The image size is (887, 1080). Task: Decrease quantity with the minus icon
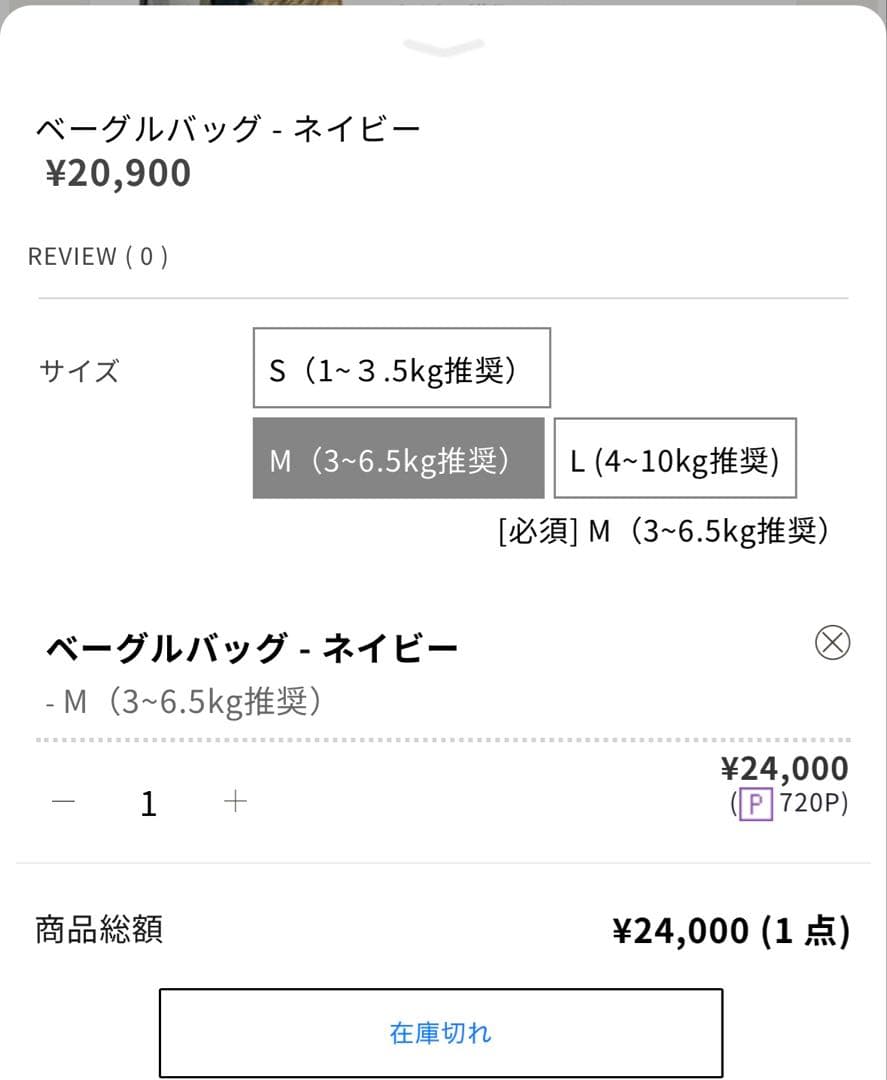coord(63,800)
